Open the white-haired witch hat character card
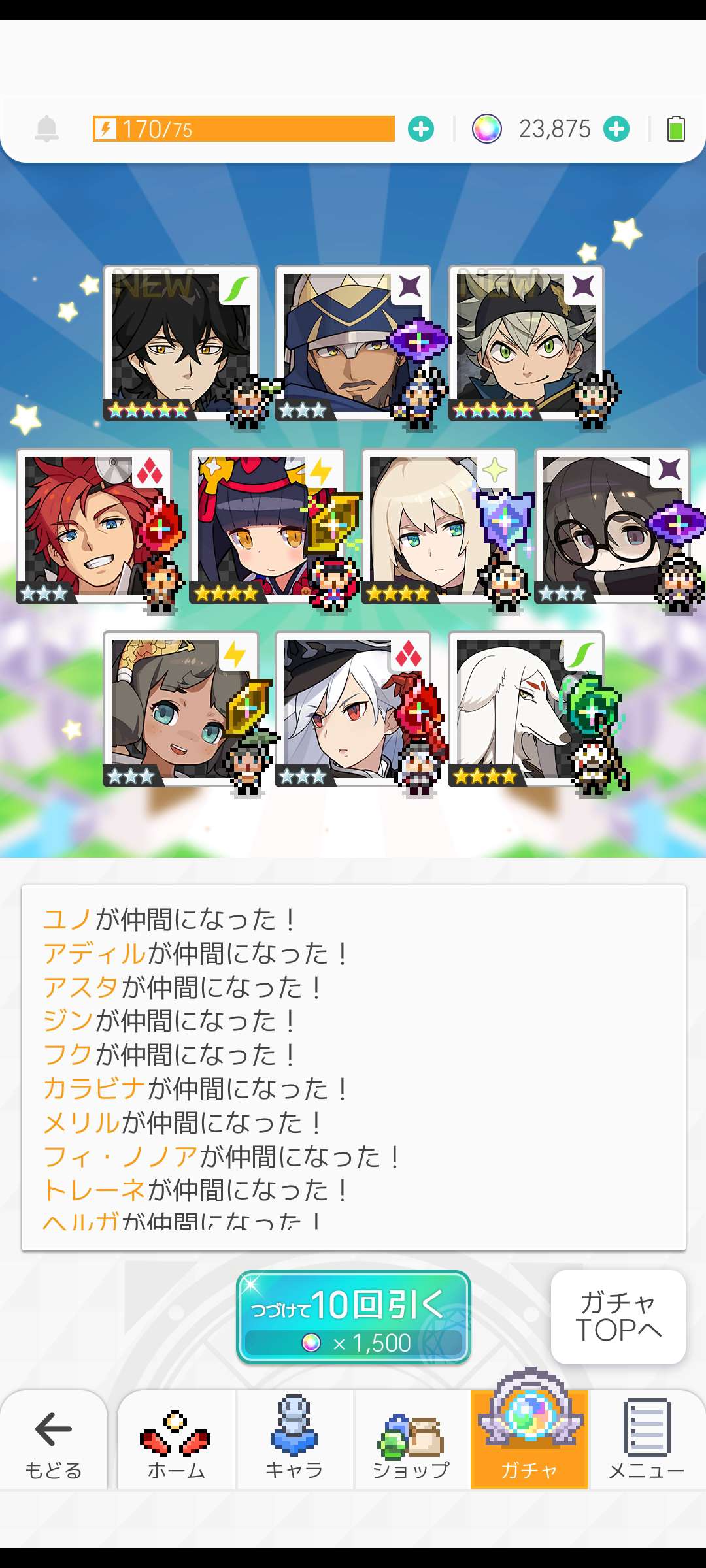The height and width of the screenshot is (1568, 706). pyautogui.click(x=353, y=709)
